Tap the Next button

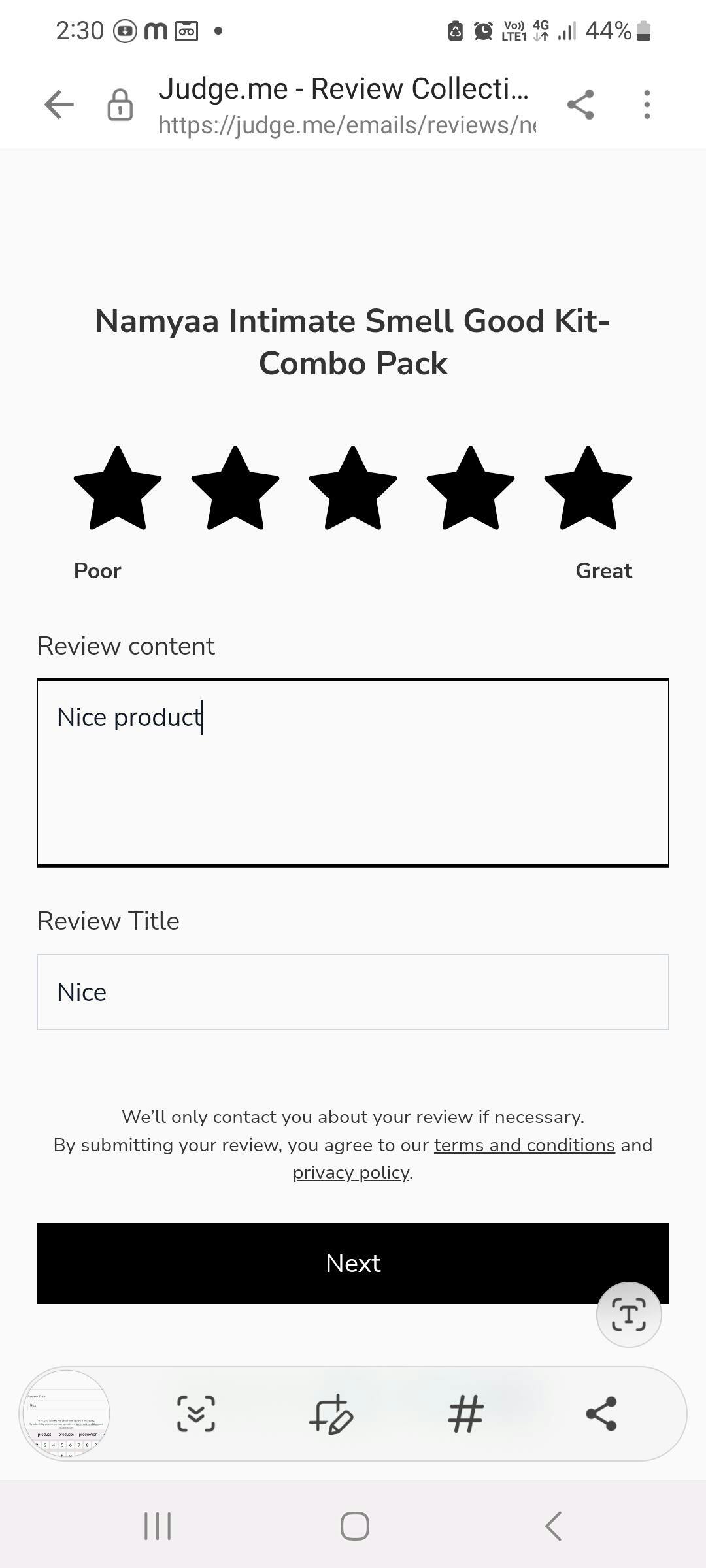tap(353, 1263)
